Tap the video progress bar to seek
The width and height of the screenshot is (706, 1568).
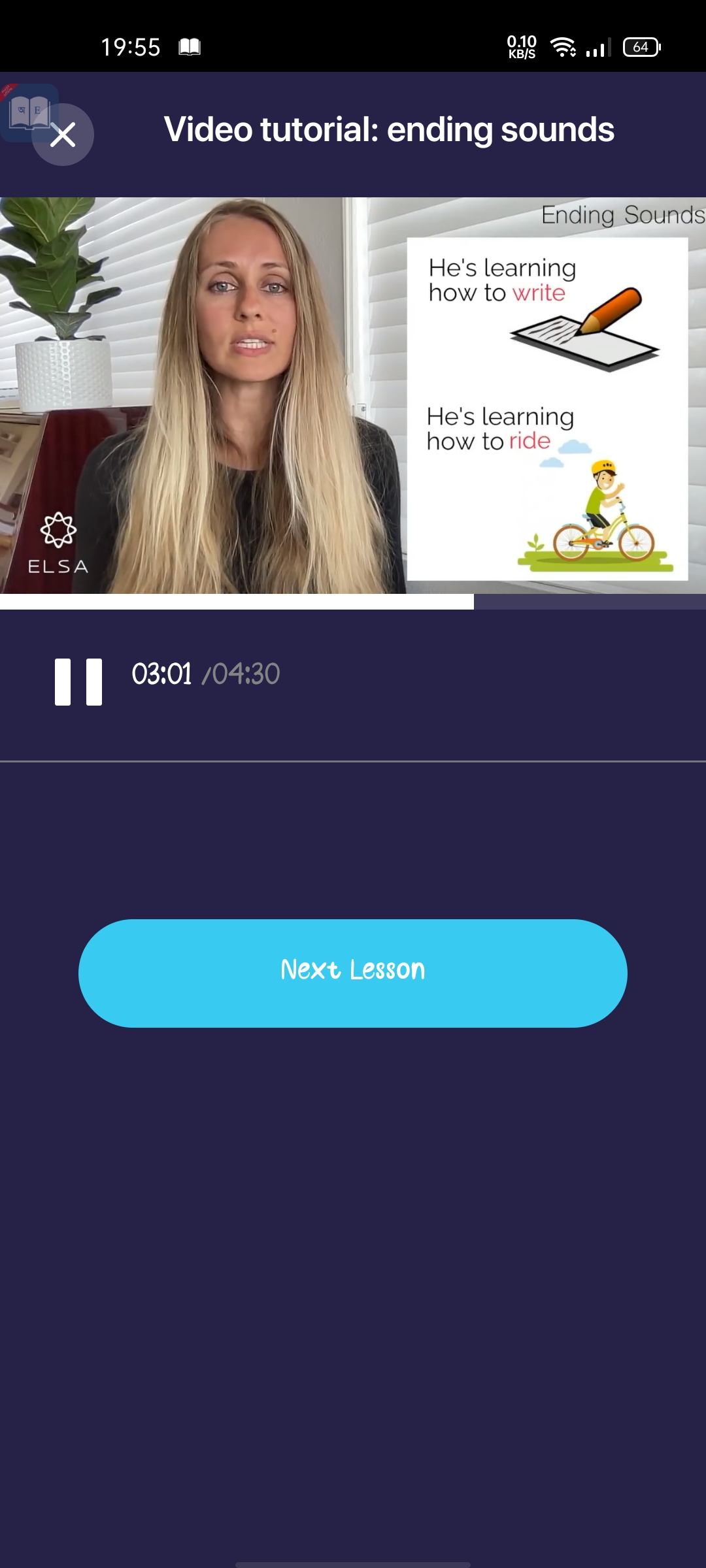(x=353, y=602)
